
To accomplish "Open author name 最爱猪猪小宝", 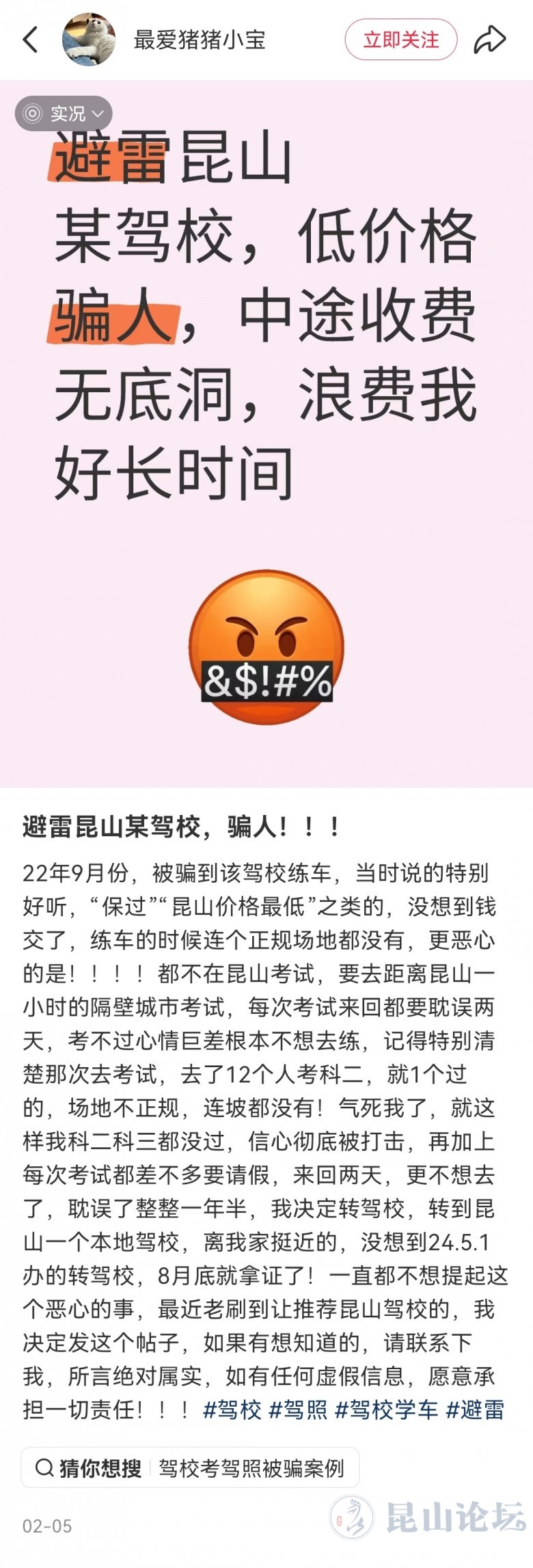I will pyautogui.click(x=200, y=40).
